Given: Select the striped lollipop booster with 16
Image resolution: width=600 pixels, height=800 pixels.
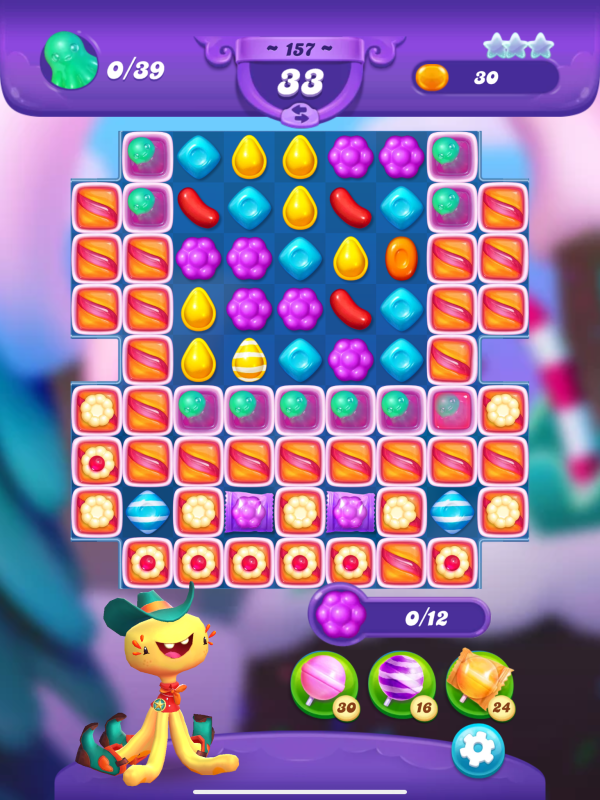Looking at the screenshot, I should click(x=402, y=681).
